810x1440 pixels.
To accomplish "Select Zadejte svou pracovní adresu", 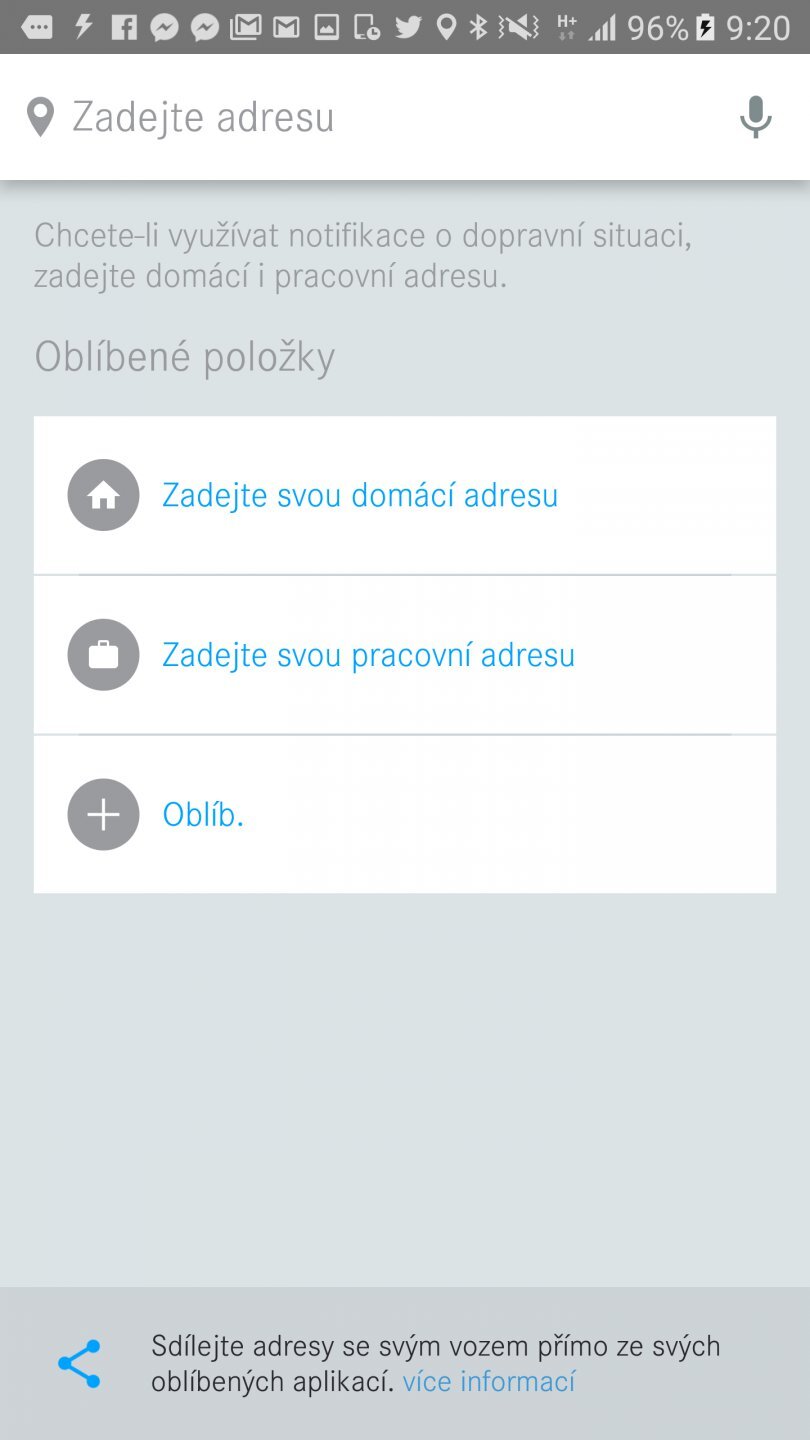I will [x=368, y=655].
